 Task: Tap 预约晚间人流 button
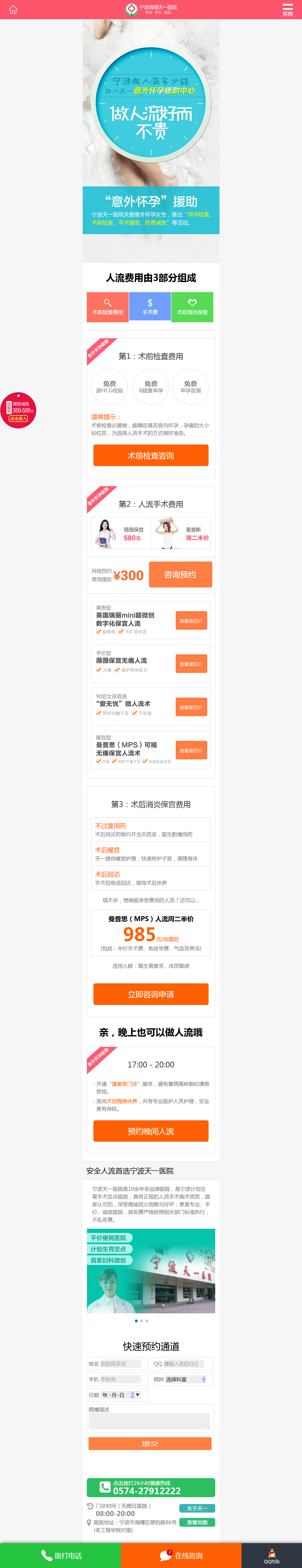coord(151,1131)
